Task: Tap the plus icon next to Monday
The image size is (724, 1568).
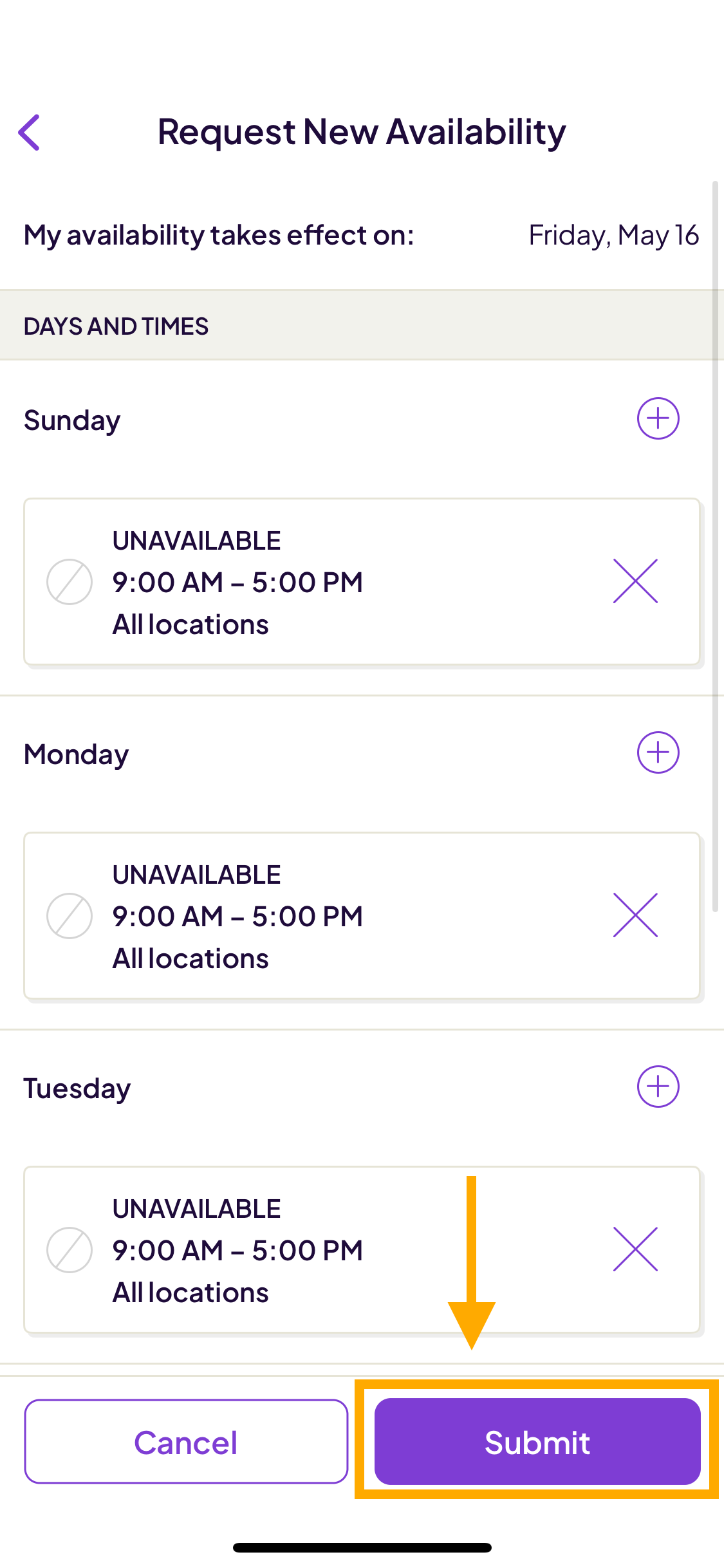Action: tap(658, 752)
